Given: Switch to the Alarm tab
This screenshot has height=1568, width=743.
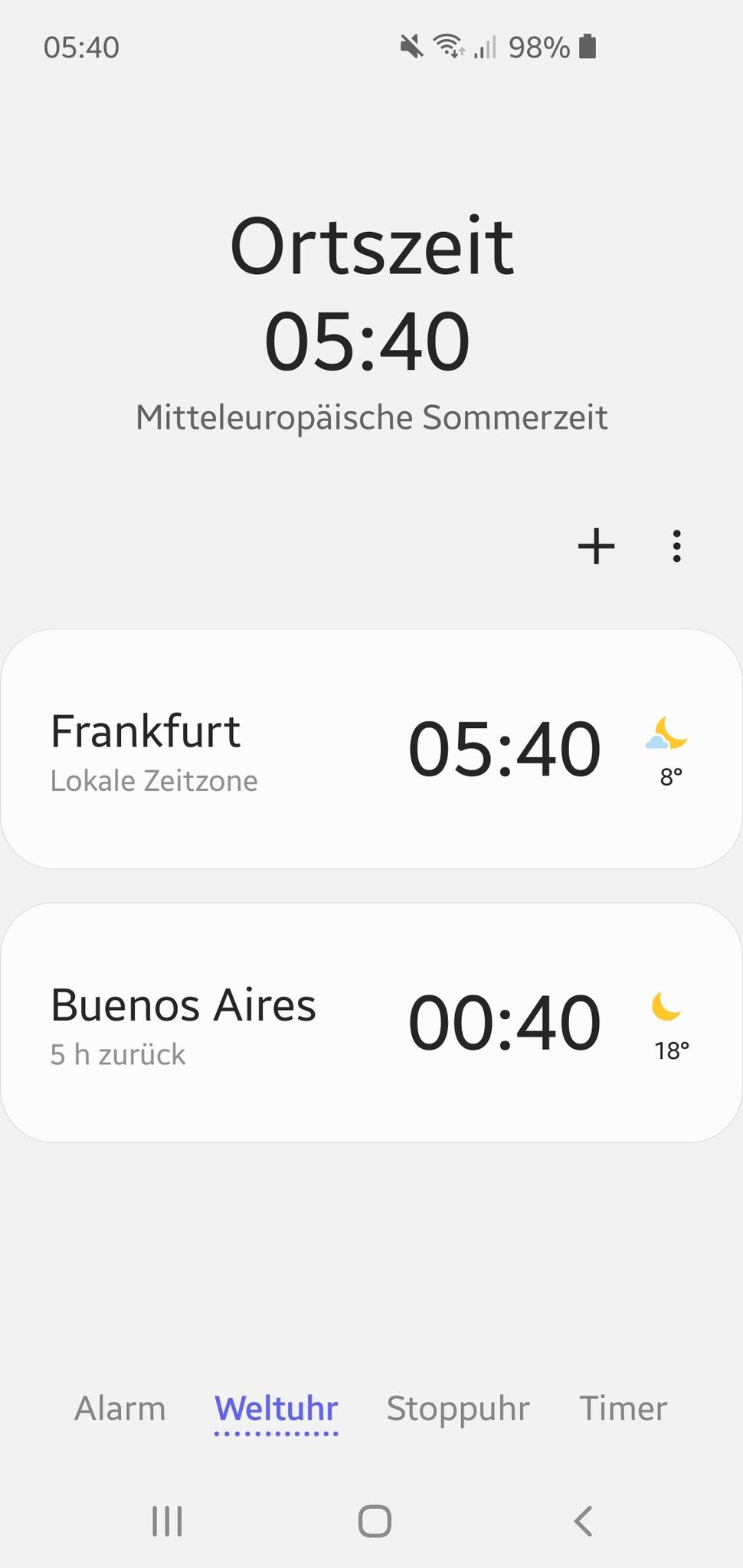Looking at the screenshot, I should tap(119, 1409).
